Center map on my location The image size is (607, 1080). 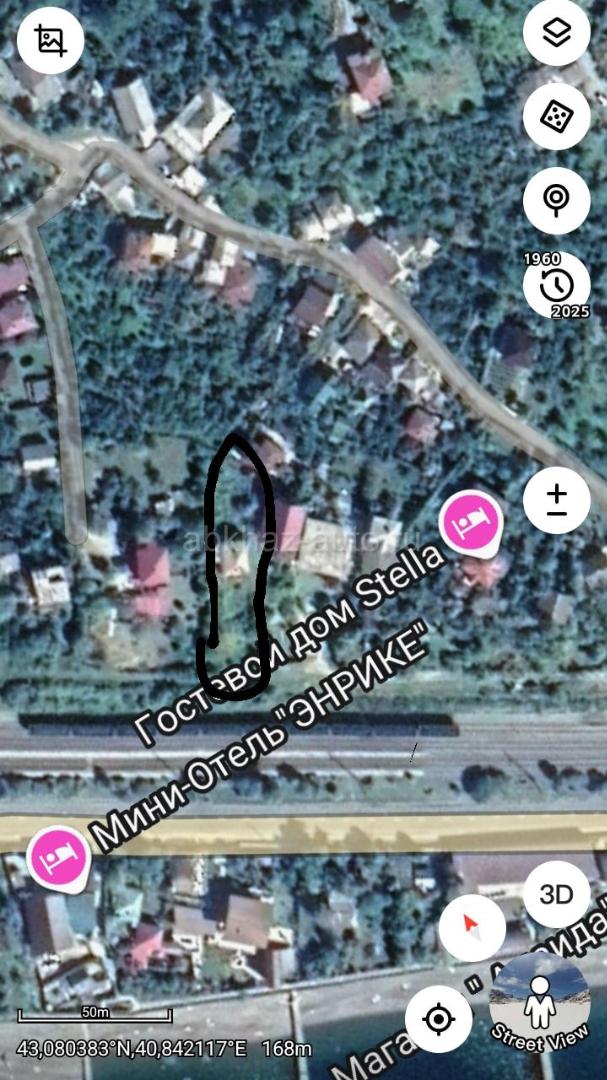tap(437, 1020)
